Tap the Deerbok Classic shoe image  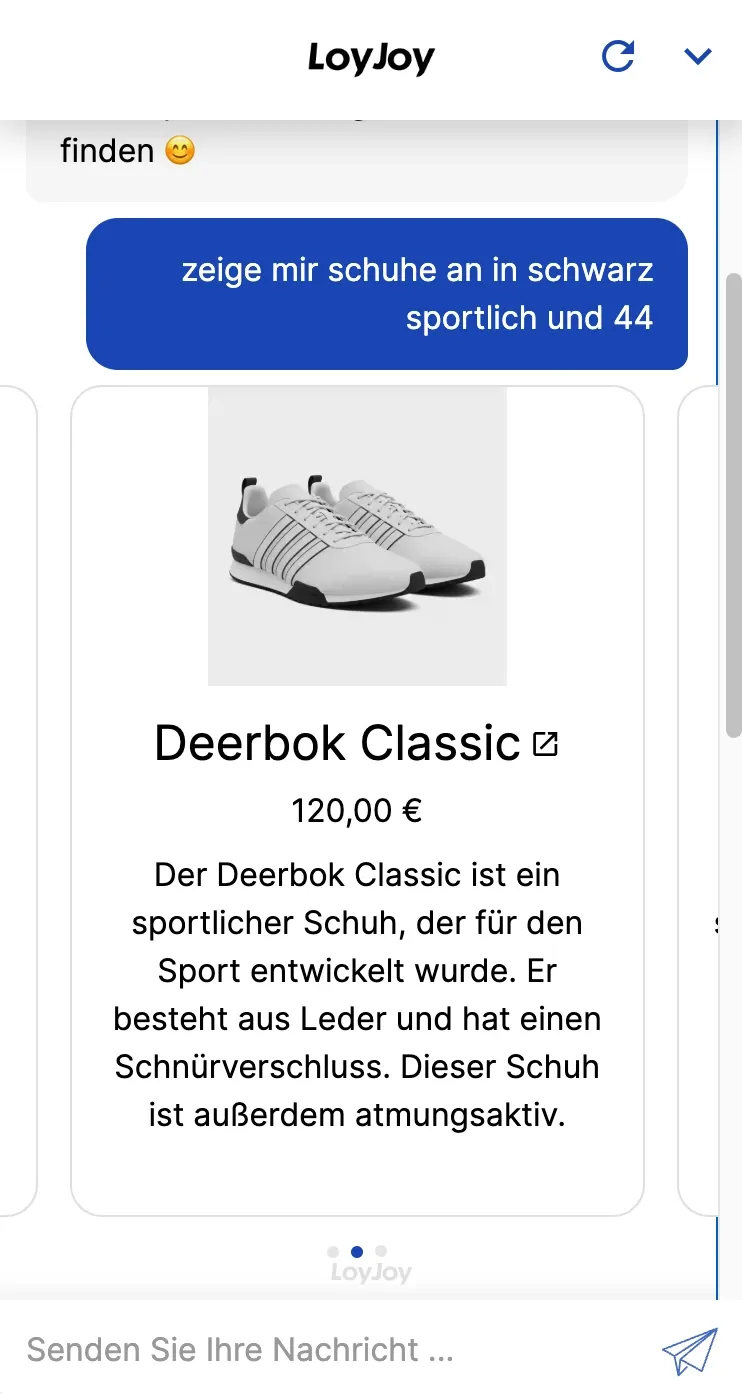(357, 536)
